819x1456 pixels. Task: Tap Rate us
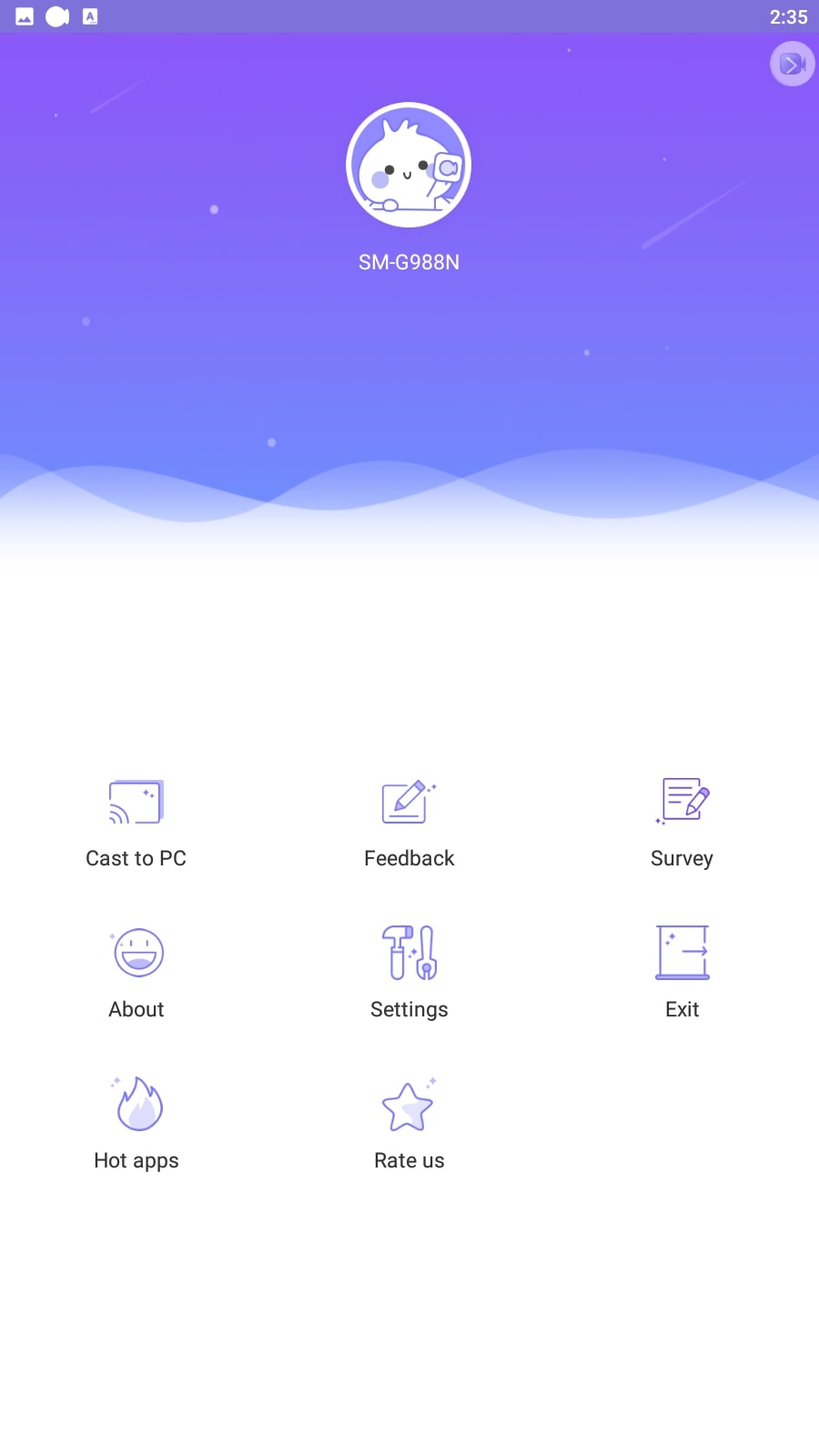coord(409,1124)
